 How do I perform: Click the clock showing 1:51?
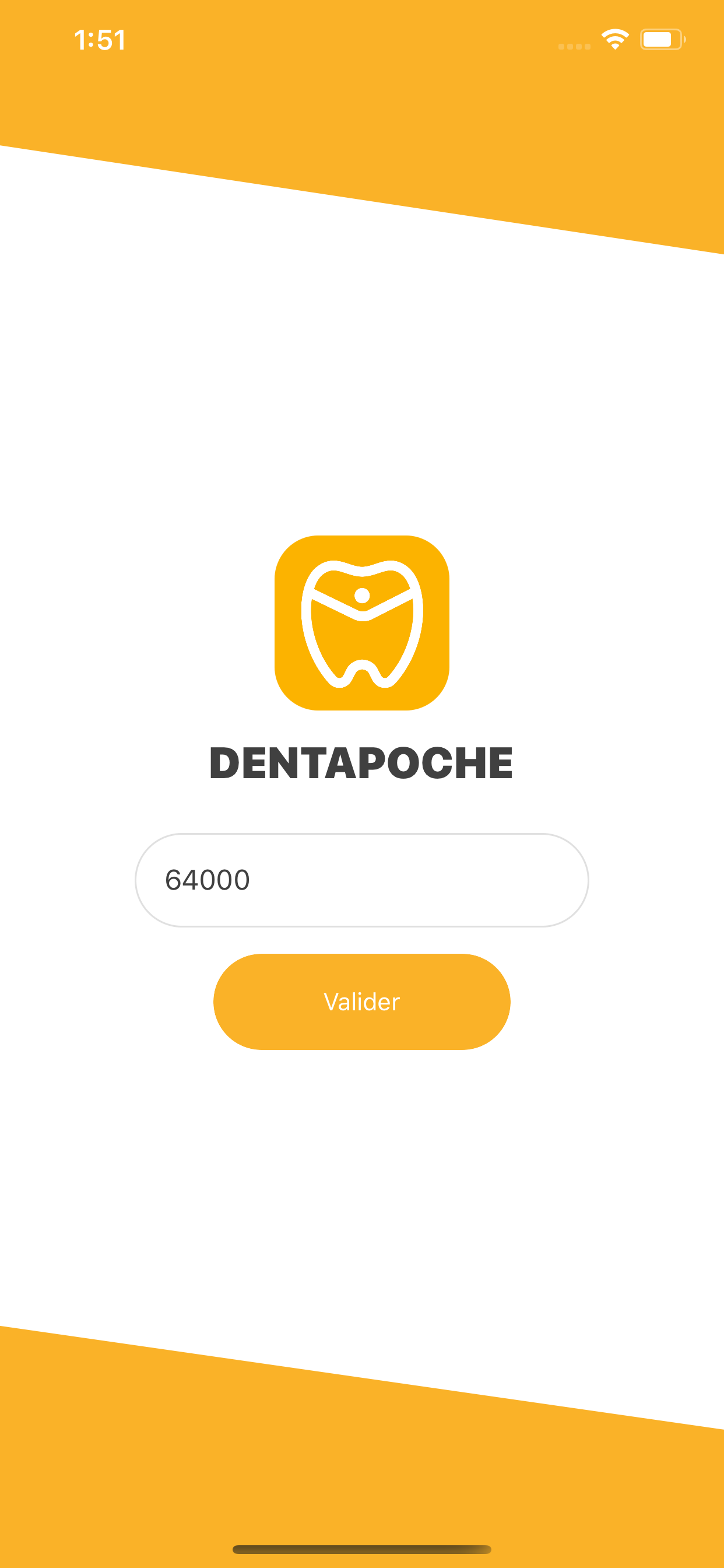click(x=101, y=39)
